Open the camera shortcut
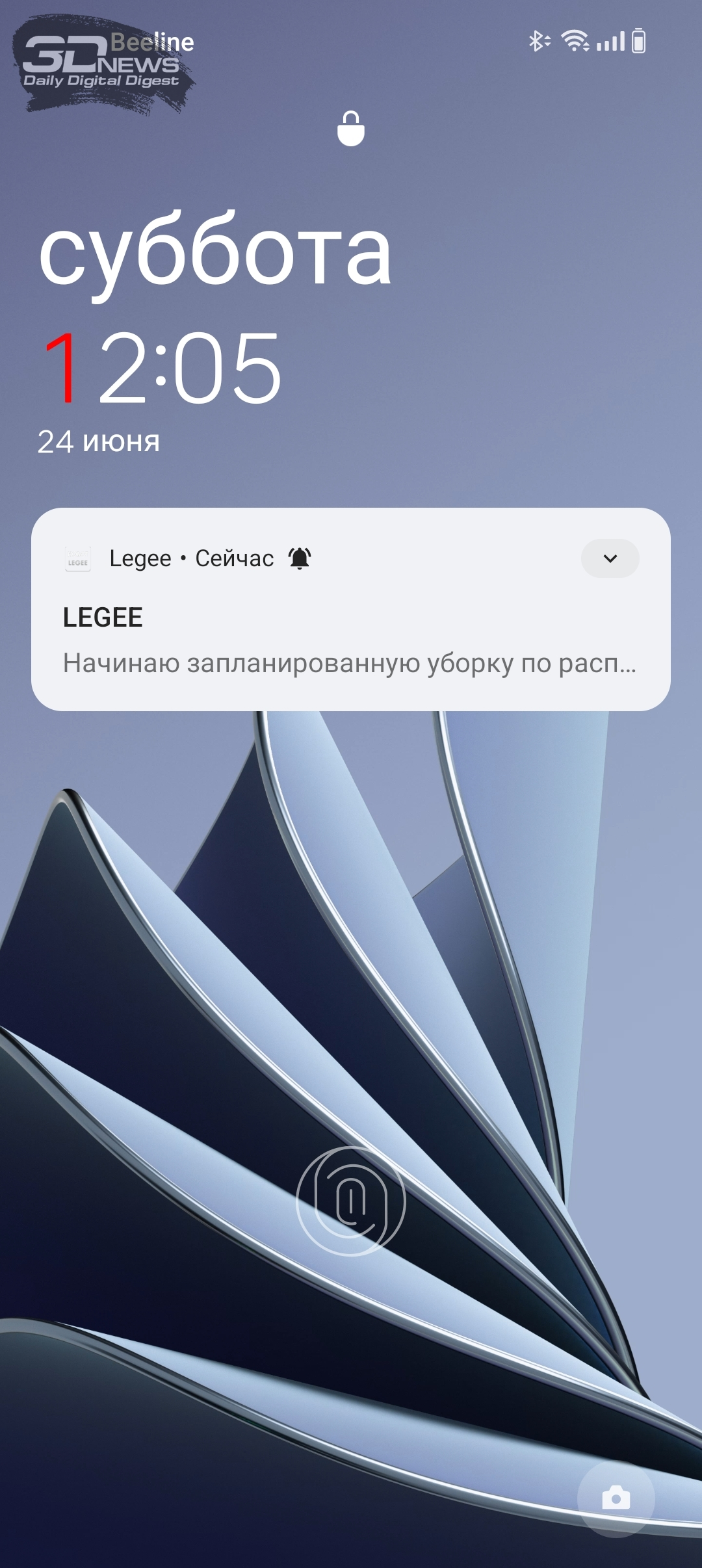 coord(616,1498)
